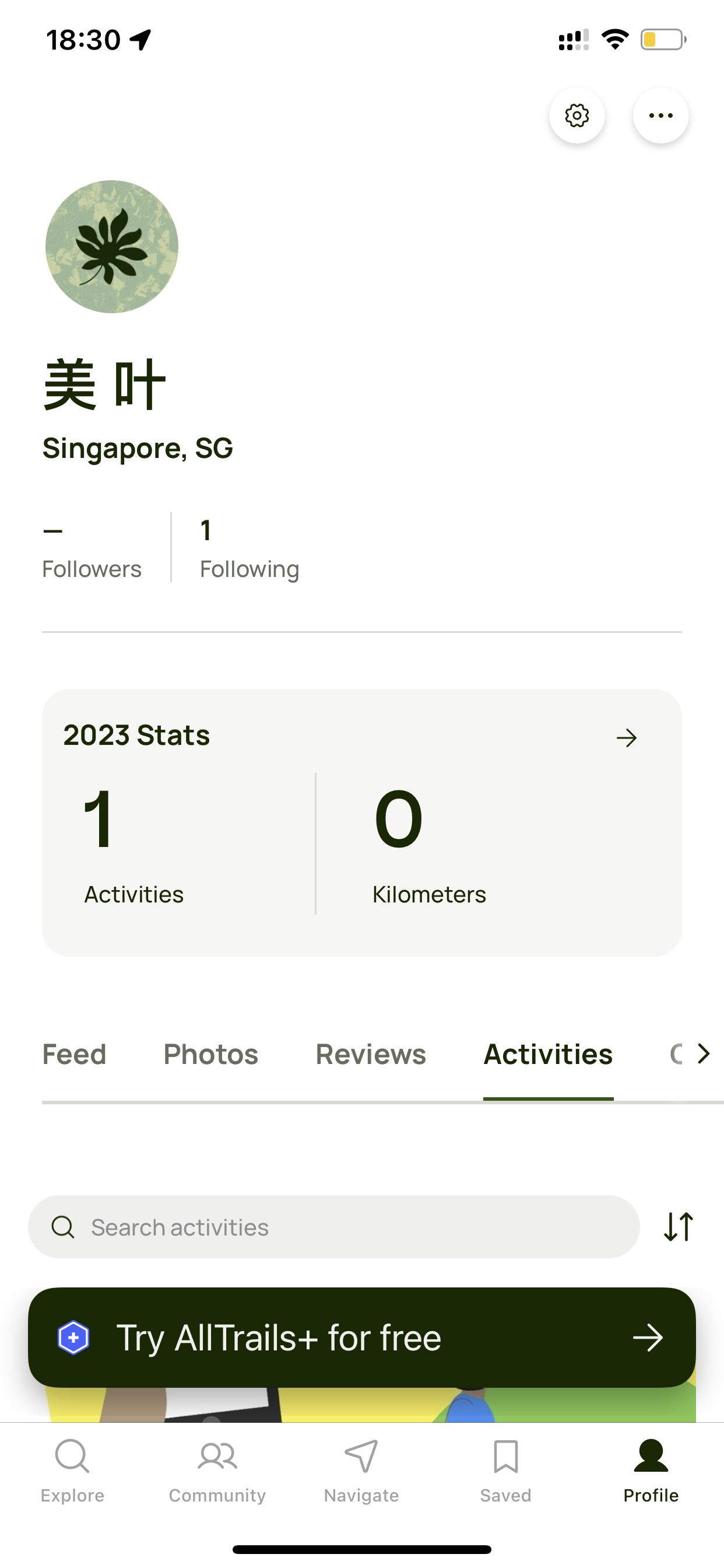
Task: Select the Activities tab
Action: [548, 1054]
